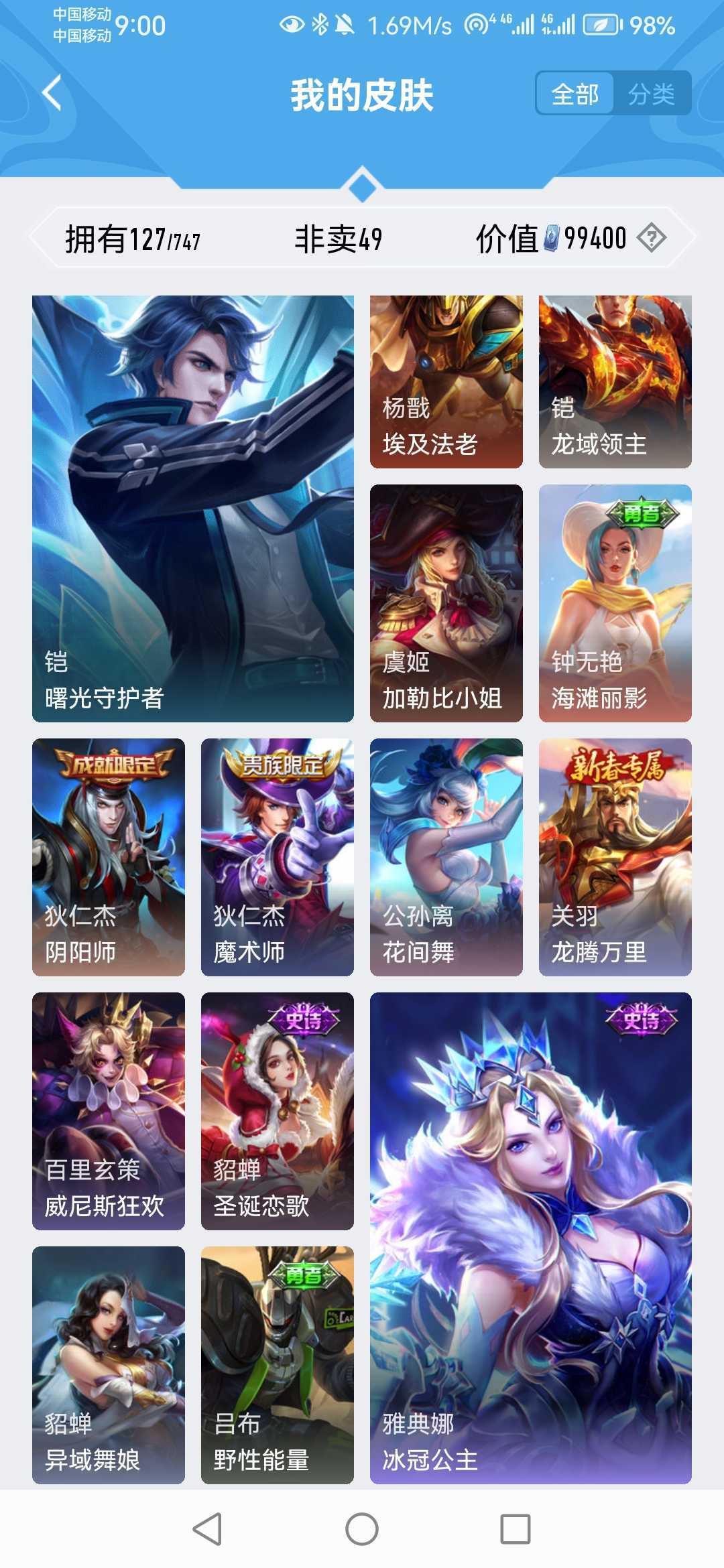This screenshot has width=724, height=1568.
Task: Select 虞姬 加勒比小姐 skin
Action: 446,603
